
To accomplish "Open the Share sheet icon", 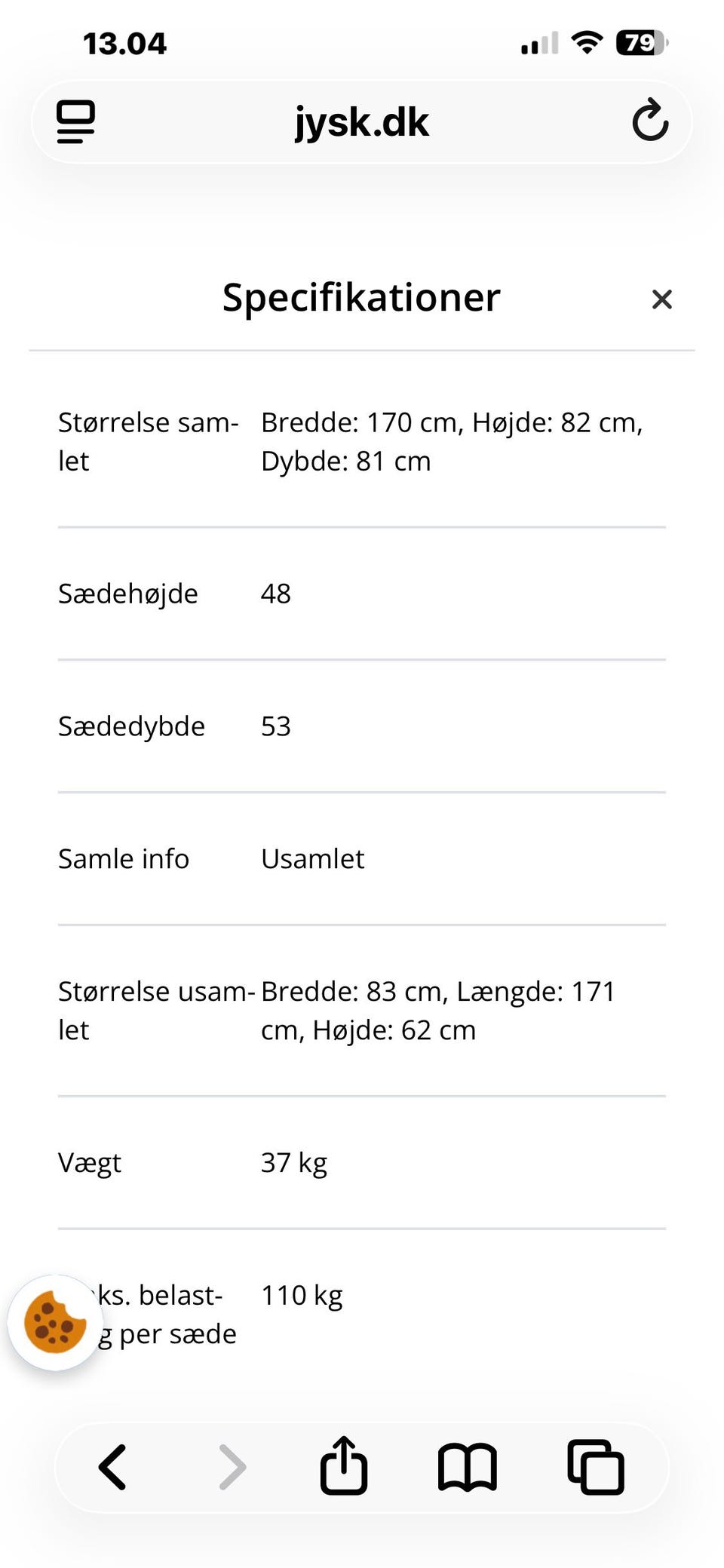I will [344, 1465].
